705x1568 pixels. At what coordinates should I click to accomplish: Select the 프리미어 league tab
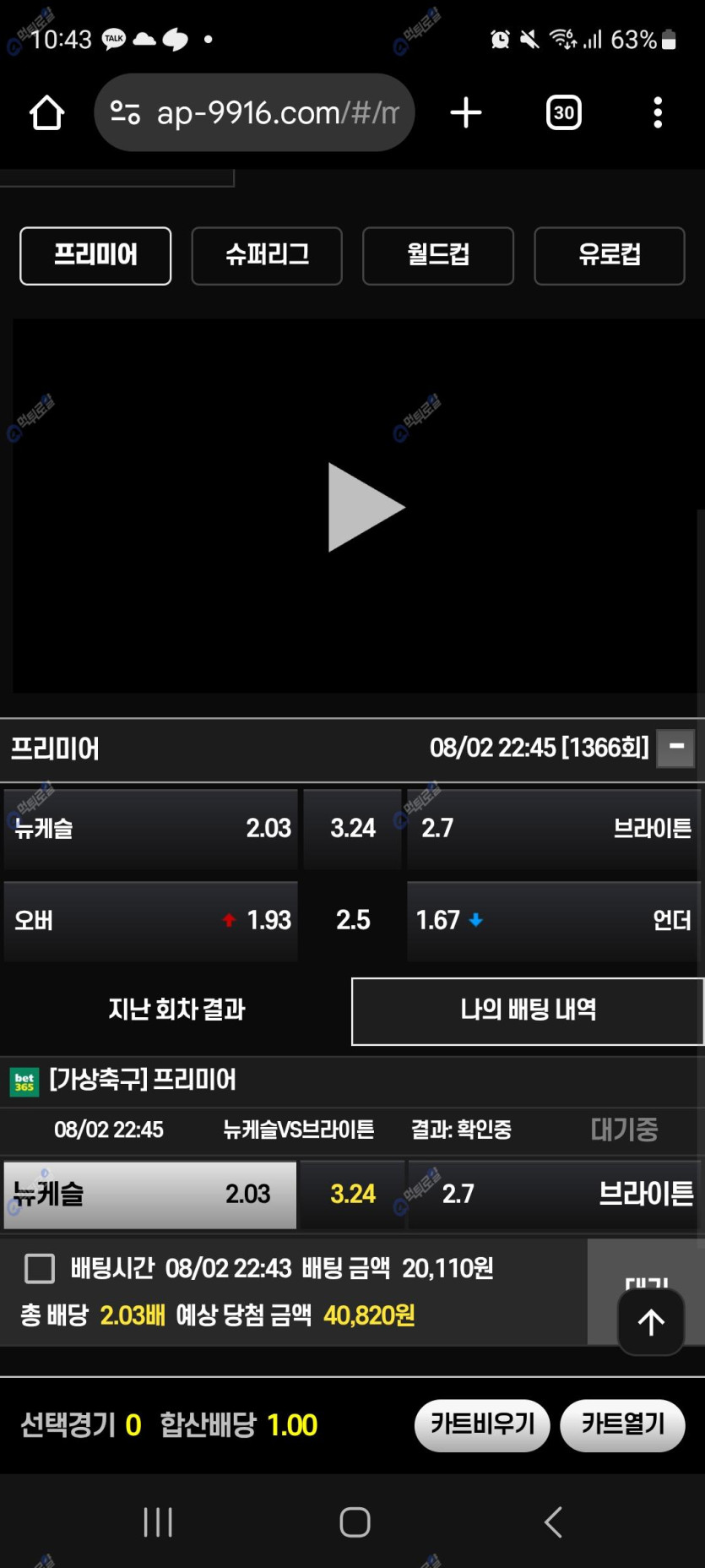tap(95, 255)
